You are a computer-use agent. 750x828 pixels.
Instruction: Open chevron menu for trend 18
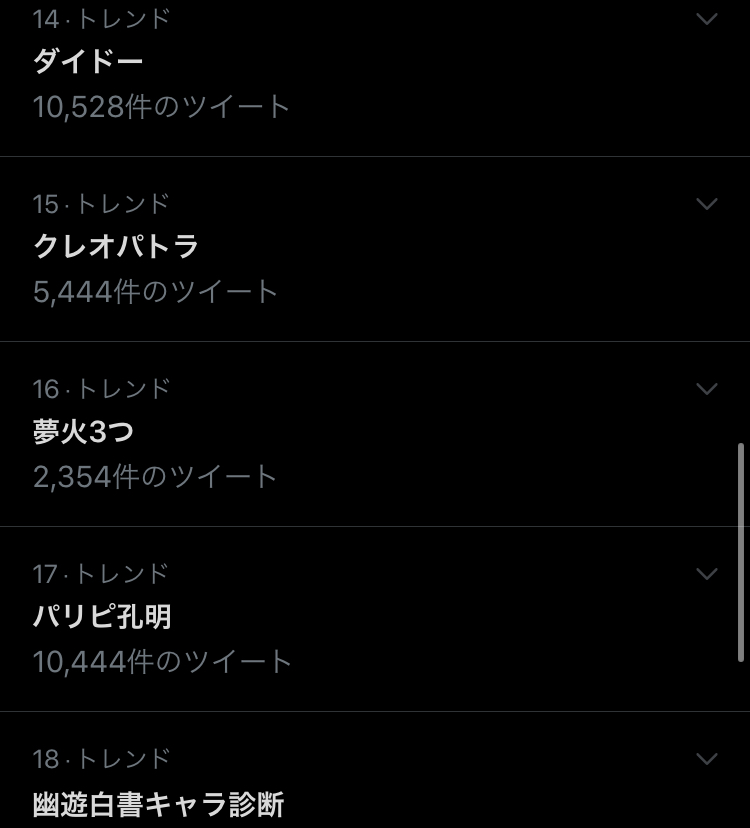click(707, 759)
